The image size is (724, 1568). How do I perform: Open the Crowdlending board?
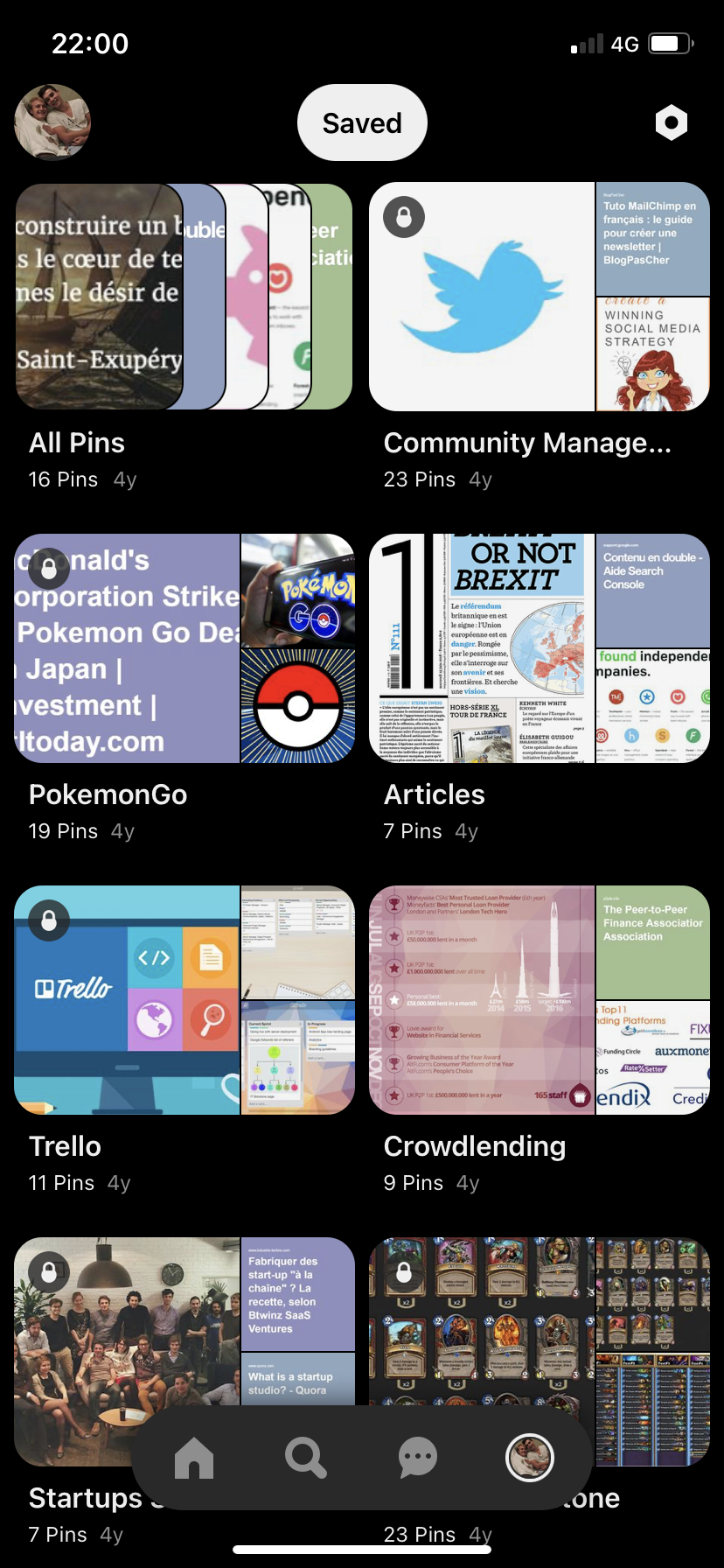539,1000
